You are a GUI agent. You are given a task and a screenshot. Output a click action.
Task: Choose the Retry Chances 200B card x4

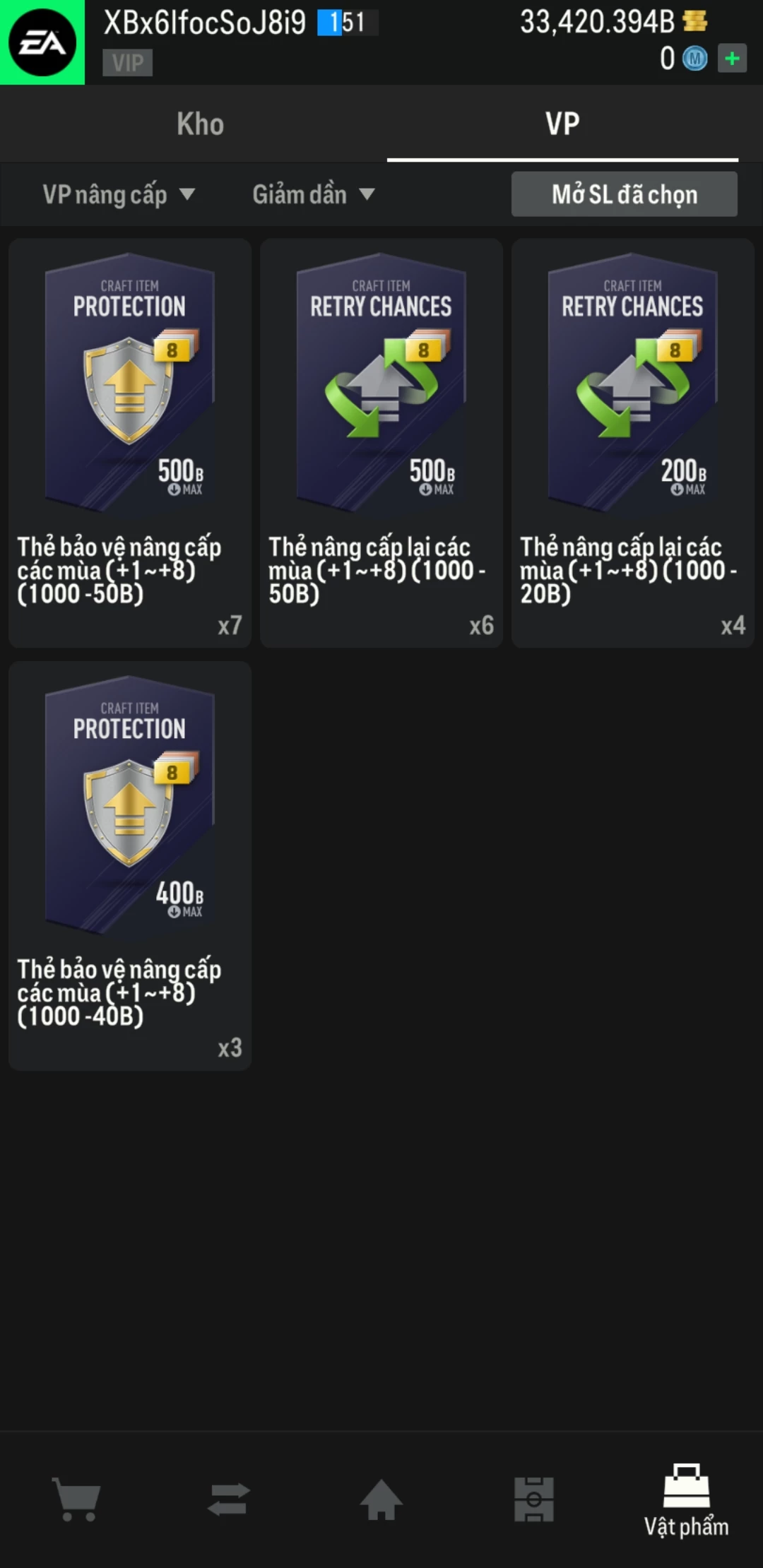(633, 443)
